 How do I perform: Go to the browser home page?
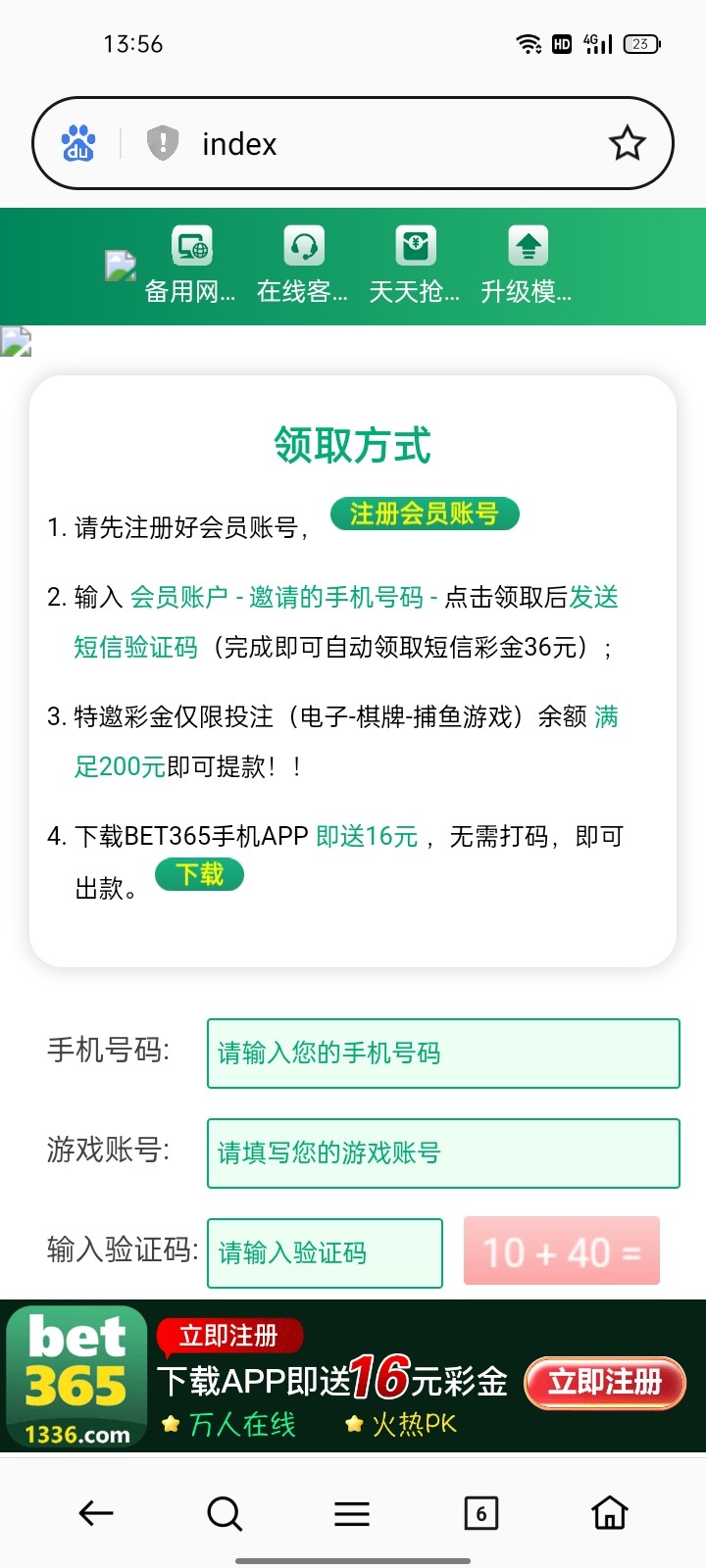tap(609, 1513)
